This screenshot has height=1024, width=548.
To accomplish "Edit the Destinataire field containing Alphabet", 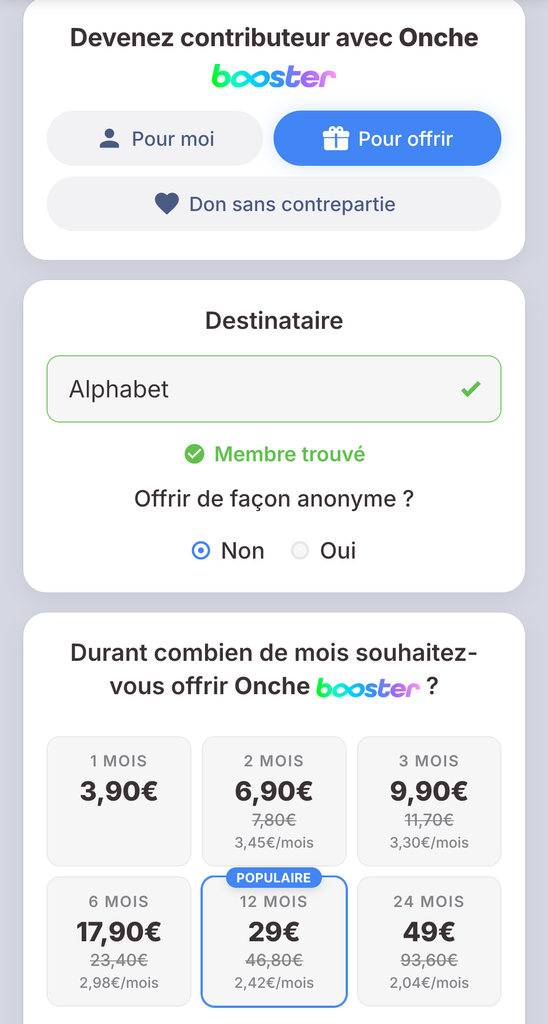I will (x=274, y=389).
